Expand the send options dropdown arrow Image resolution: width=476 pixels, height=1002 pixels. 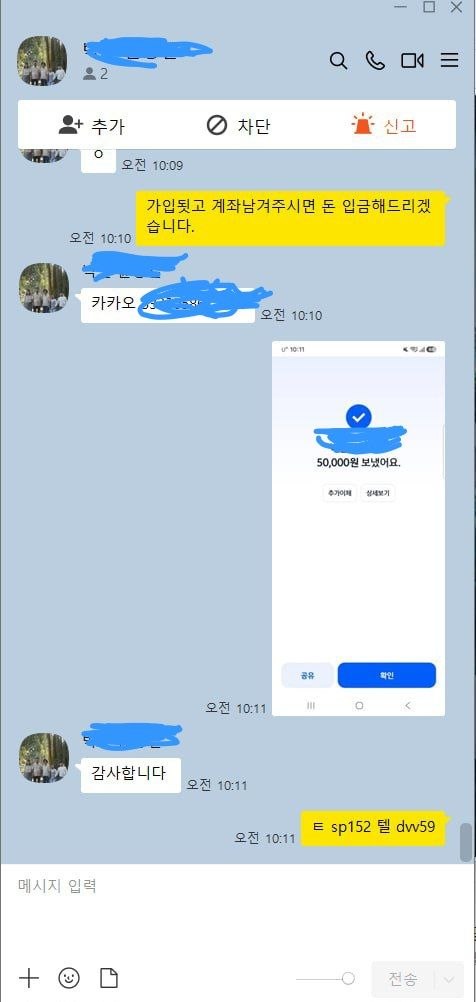[x=449, y=979]
